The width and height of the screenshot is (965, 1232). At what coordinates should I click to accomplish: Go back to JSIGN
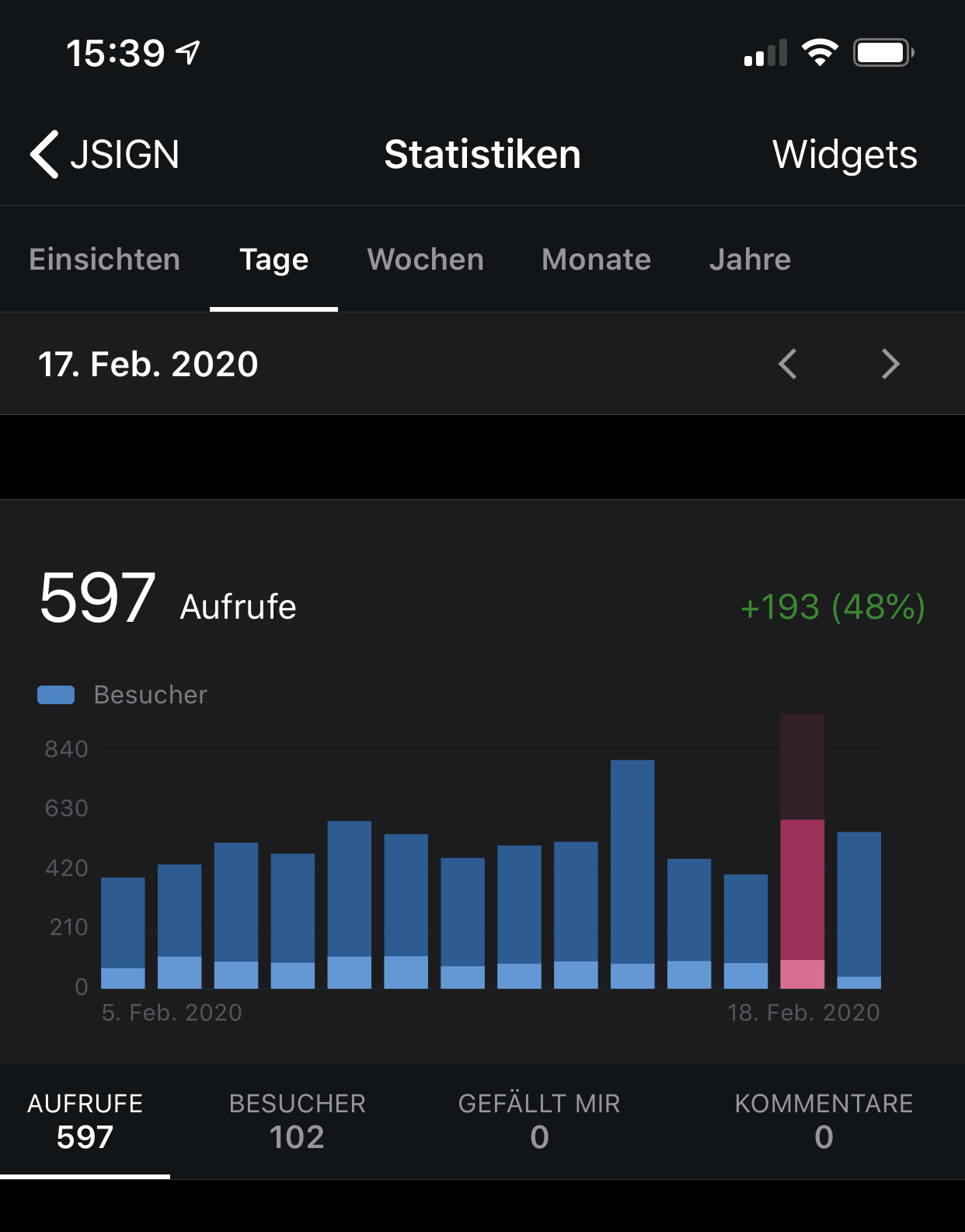105,154
